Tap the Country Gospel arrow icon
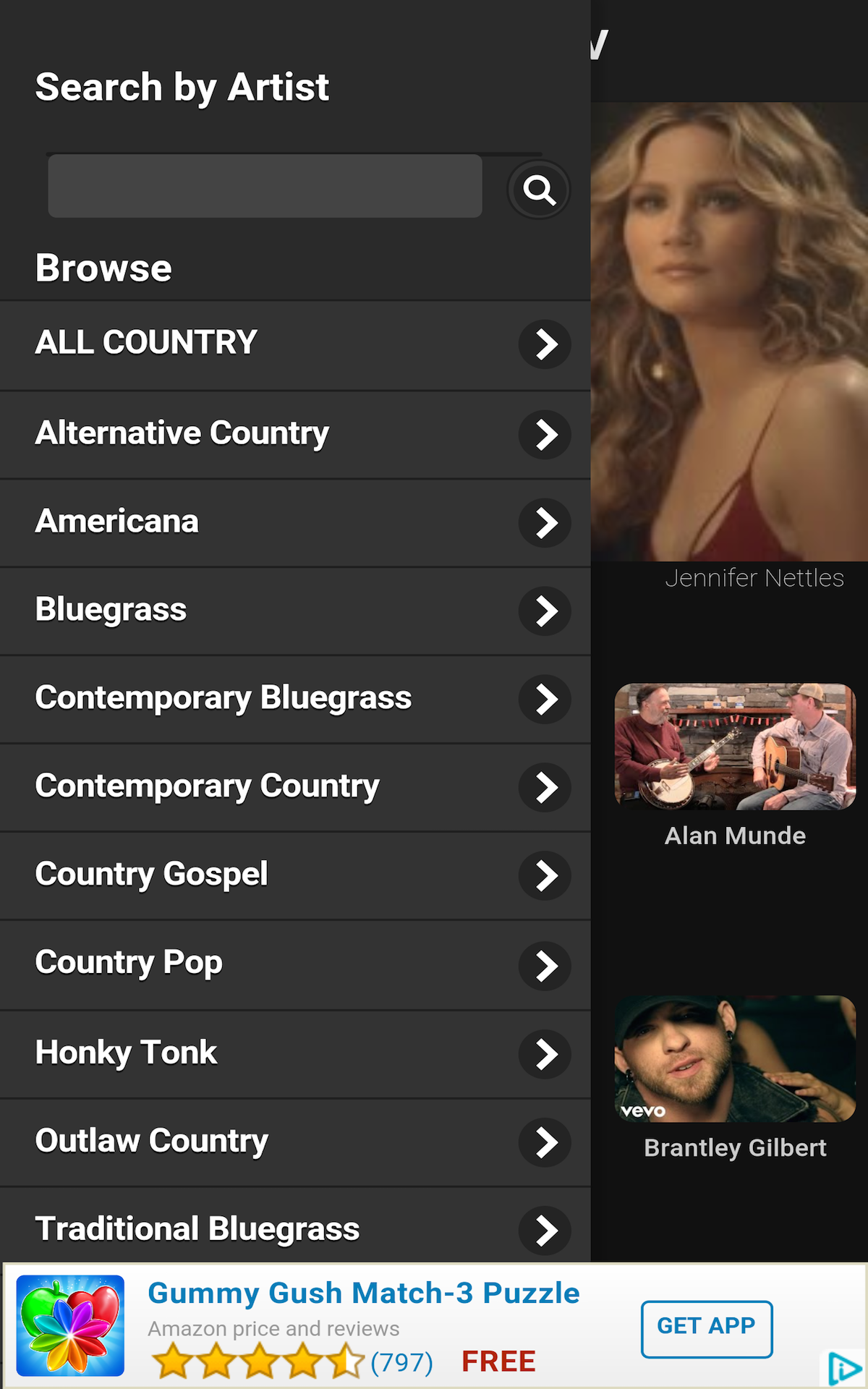 (545, 876)
